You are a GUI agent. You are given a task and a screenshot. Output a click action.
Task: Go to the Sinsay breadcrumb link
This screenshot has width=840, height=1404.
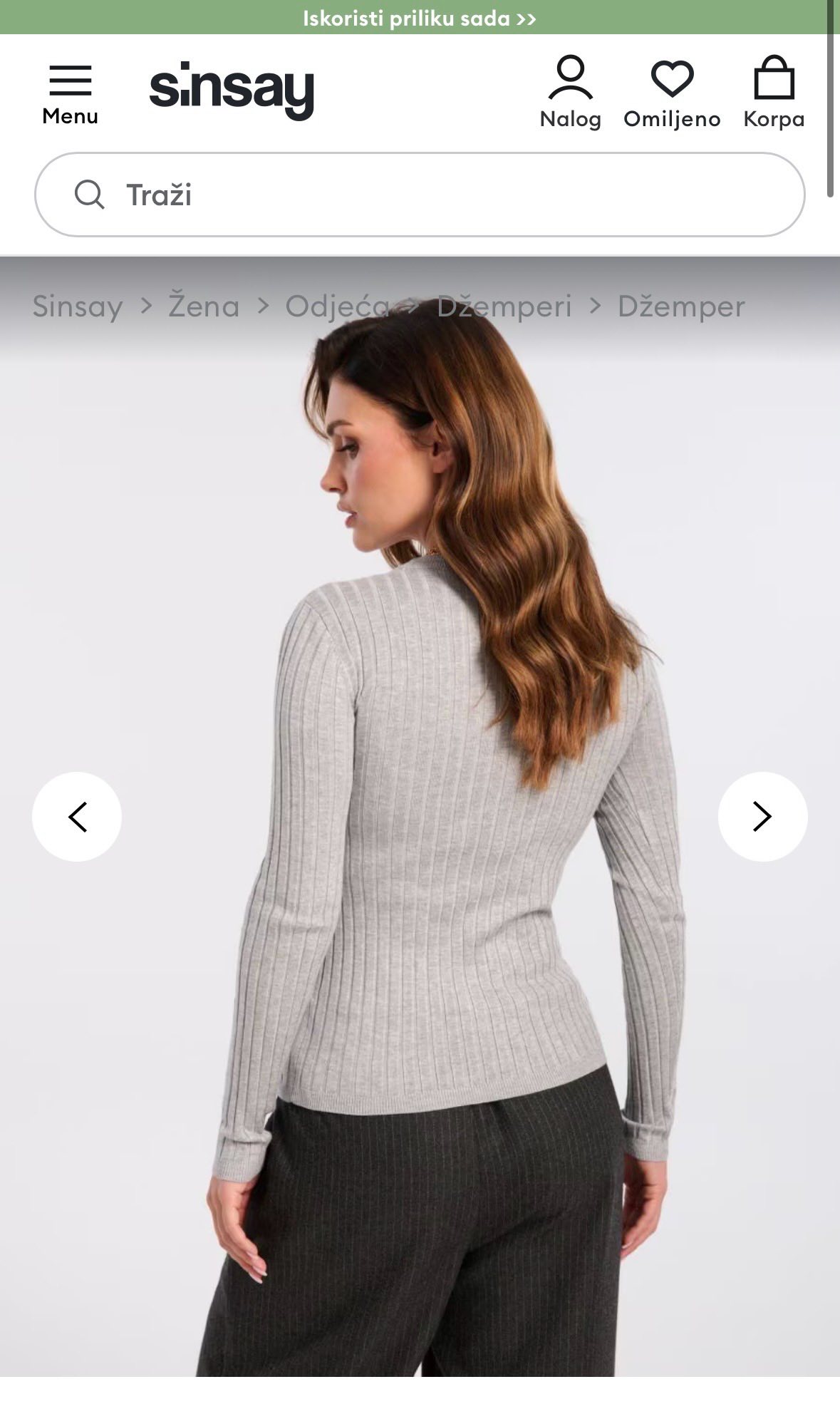coord(78,306)
